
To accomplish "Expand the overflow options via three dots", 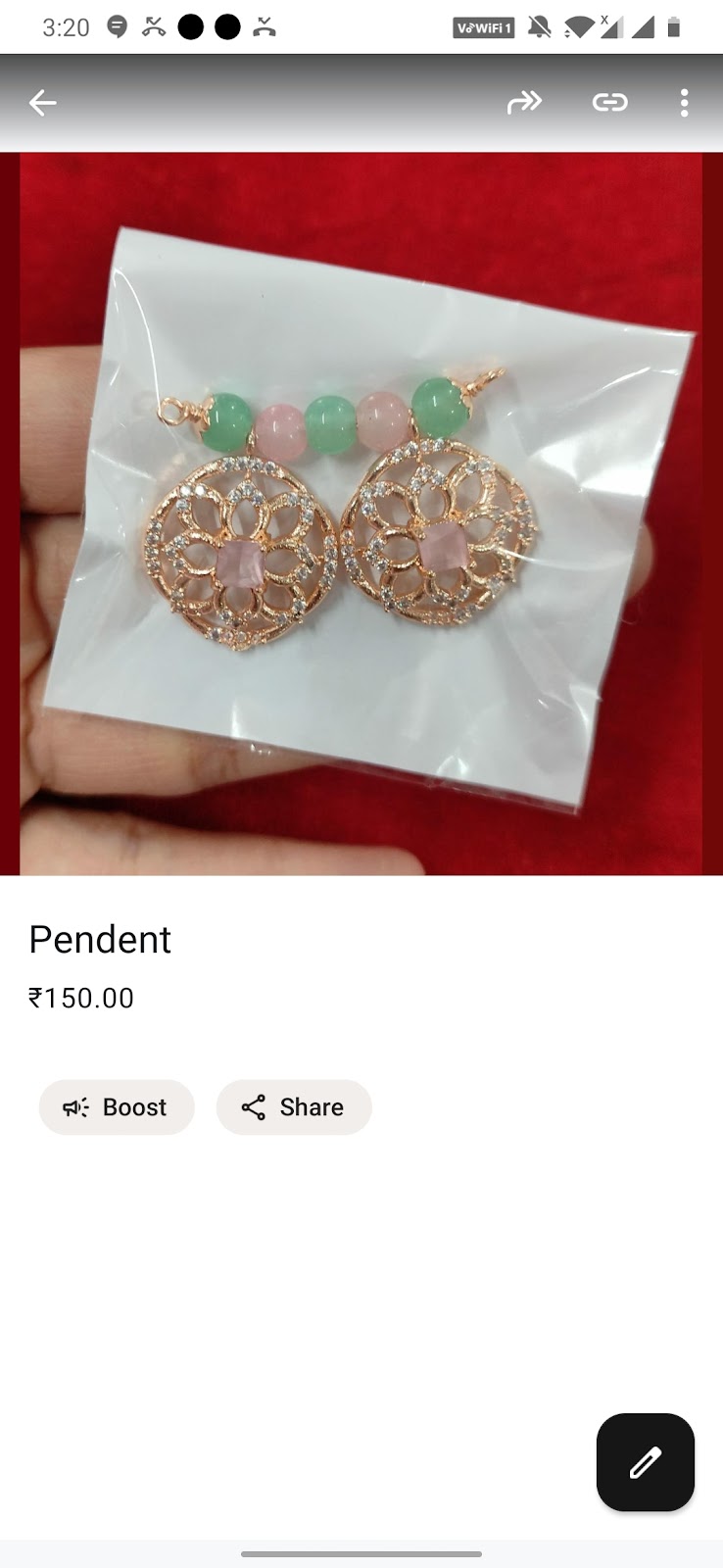I will pos(684,102).
